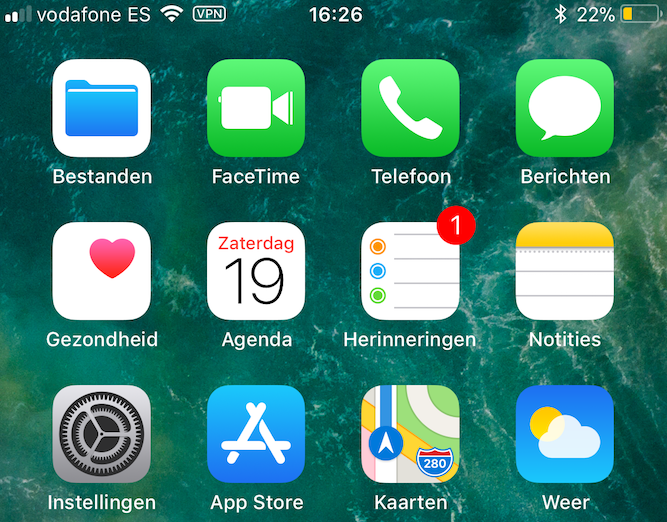Viewport: 667px width, 522px height.
Task: Launch the App Store
Action: (x=256, y=434)
